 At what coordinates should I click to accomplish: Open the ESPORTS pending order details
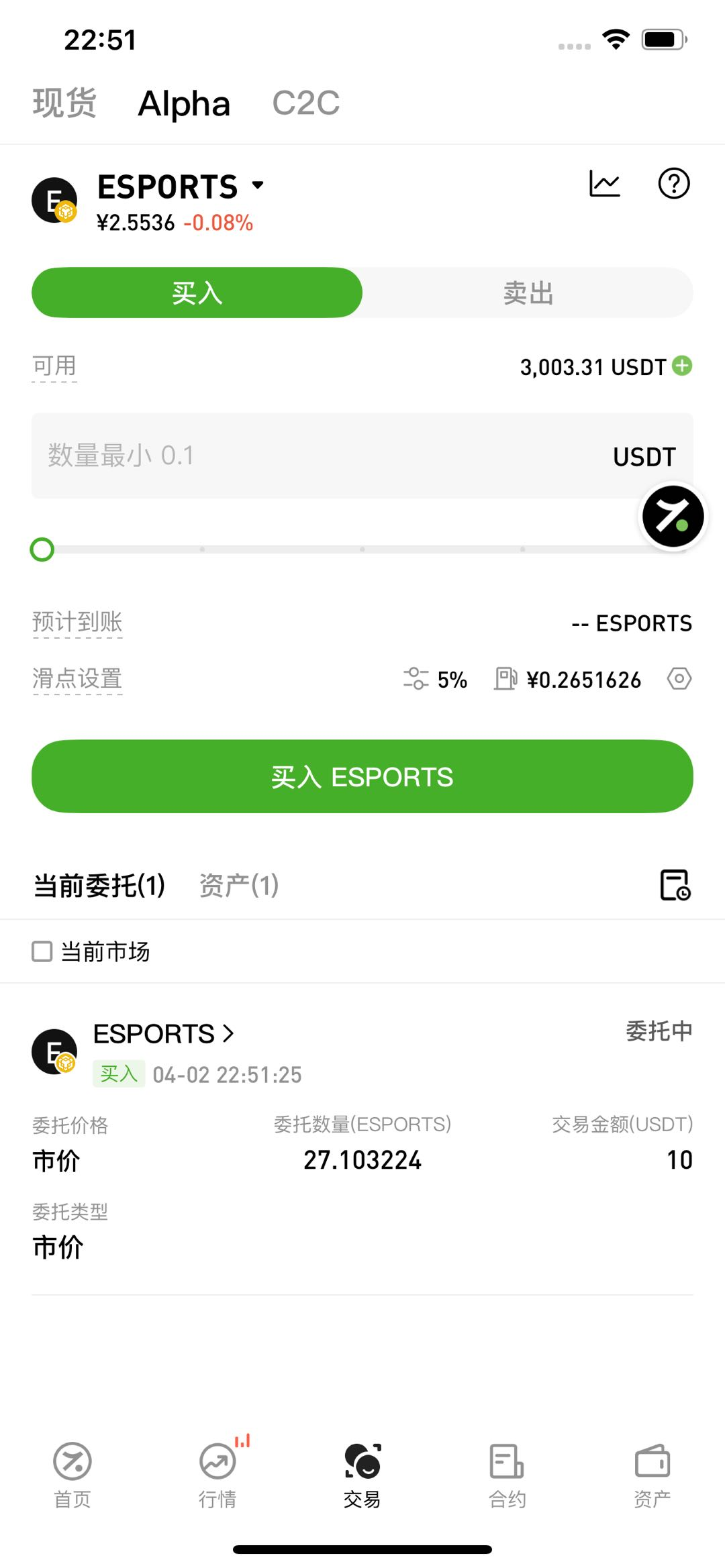pyautogui.click(x=163, y=1034)
